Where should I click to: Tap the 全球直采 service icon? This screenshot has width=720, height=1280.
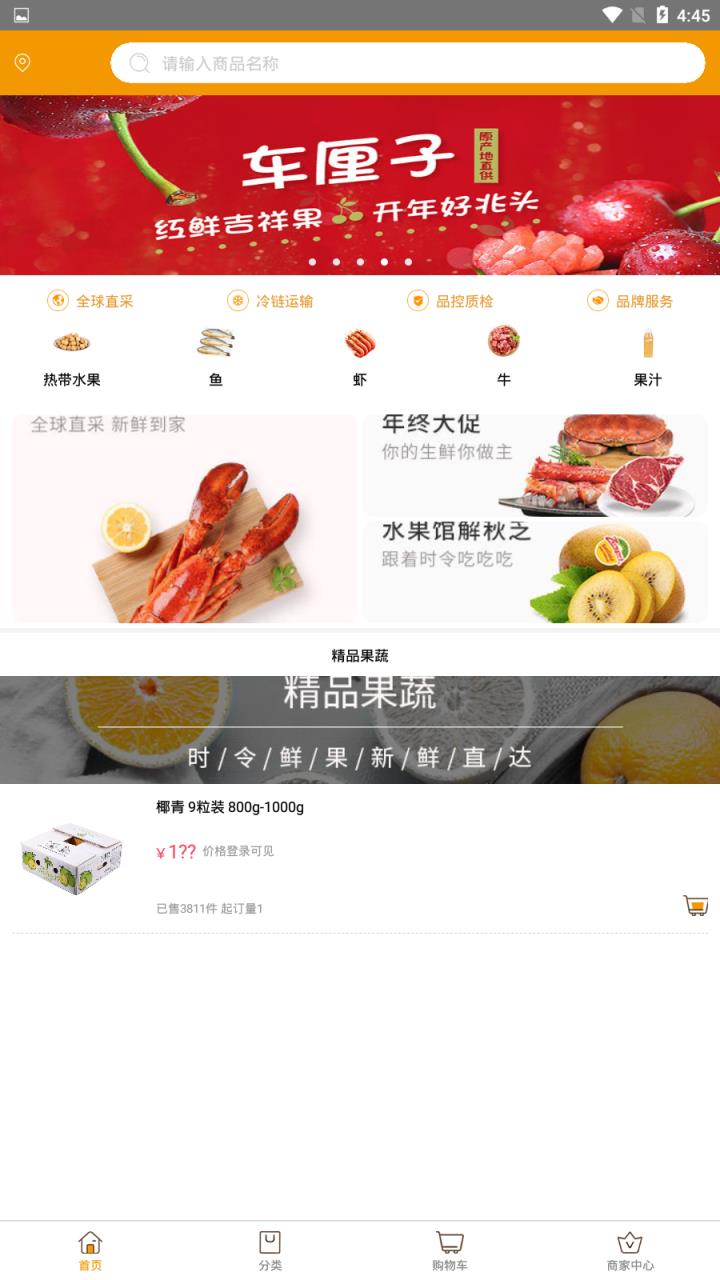tap(55, 300)
